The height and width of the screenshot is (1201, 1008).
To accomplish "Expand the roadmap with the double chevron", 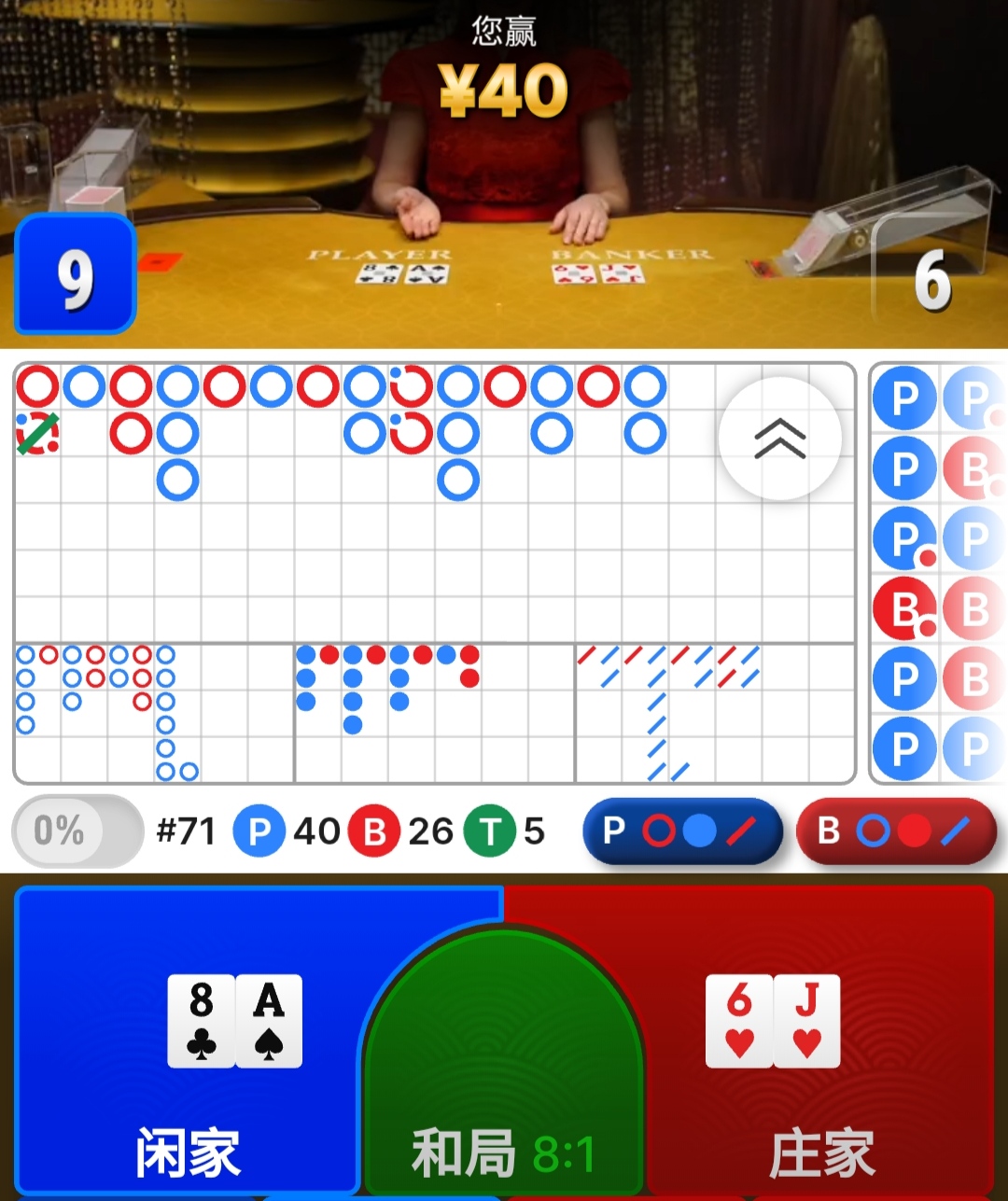I will (x=780, y=439).
